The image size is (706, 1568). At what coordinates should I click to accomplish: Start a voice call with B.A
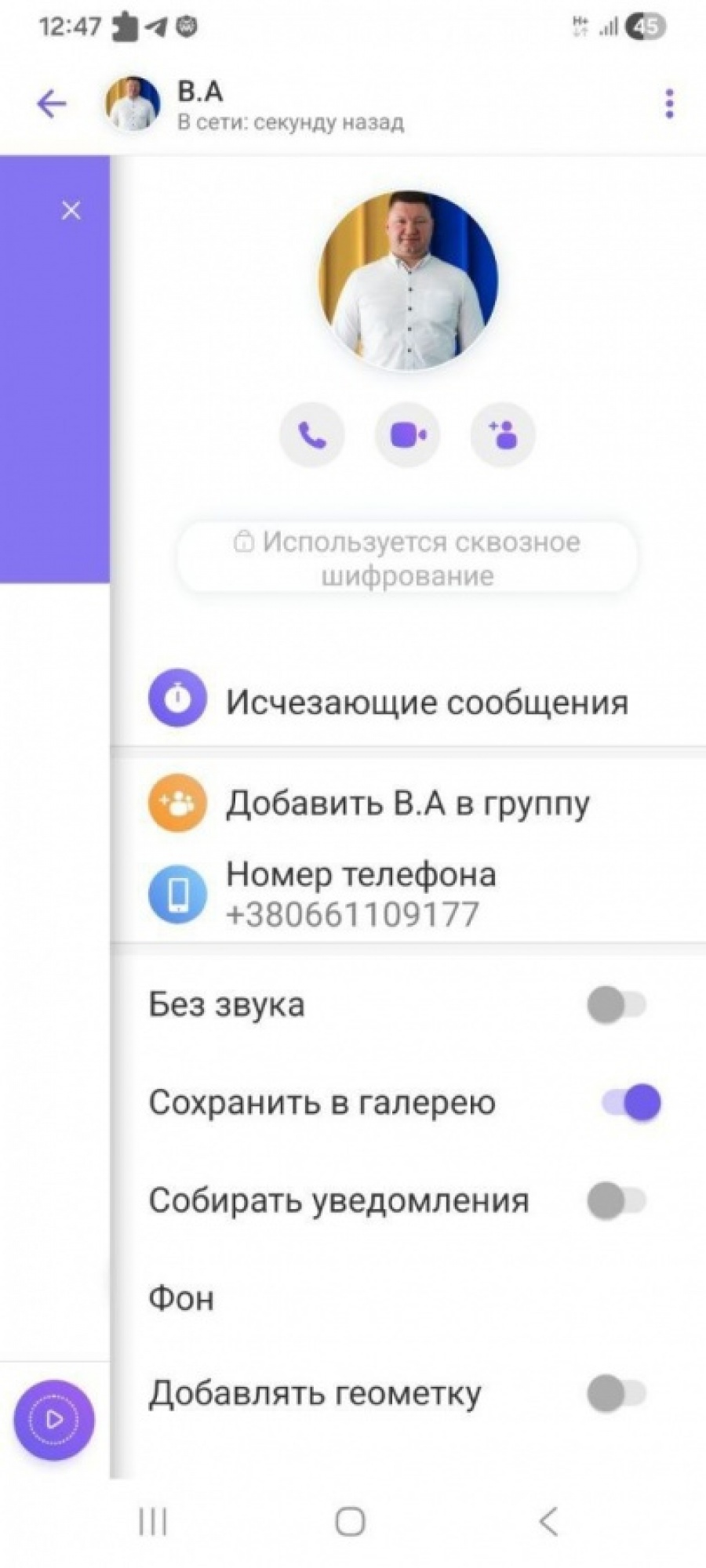point(312,434)
